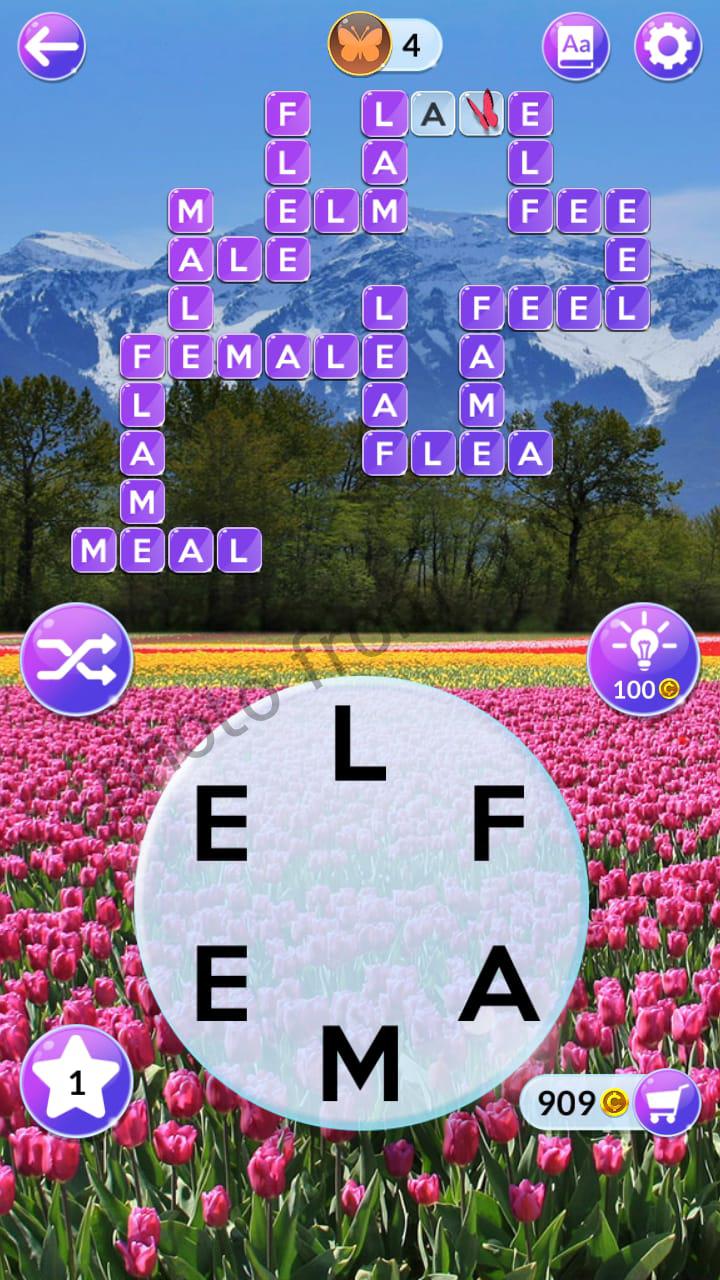Open the dictionary book icon
This screenshot has width=720, height=1280.
576,46
